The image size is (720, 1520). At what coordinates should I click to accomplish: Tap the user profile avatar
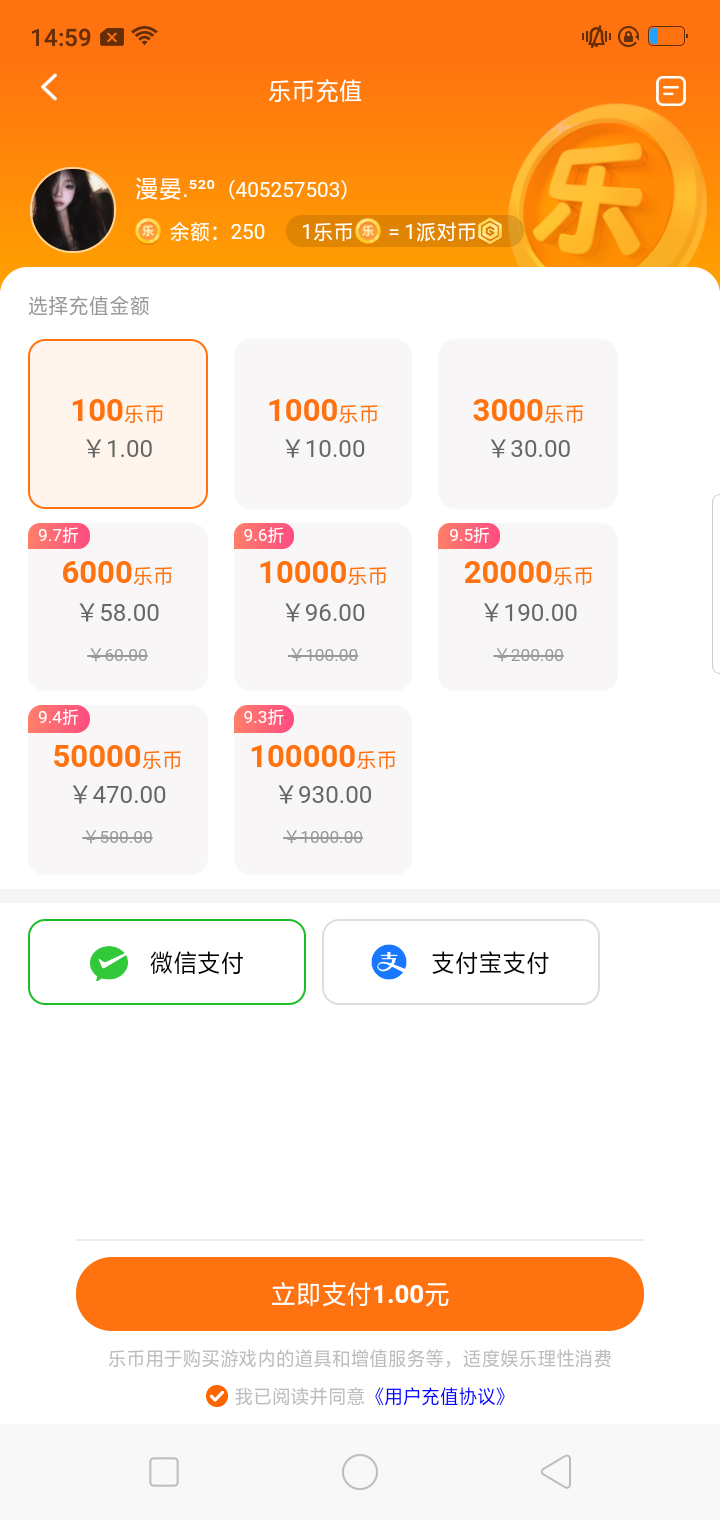(x=73, y=210)
